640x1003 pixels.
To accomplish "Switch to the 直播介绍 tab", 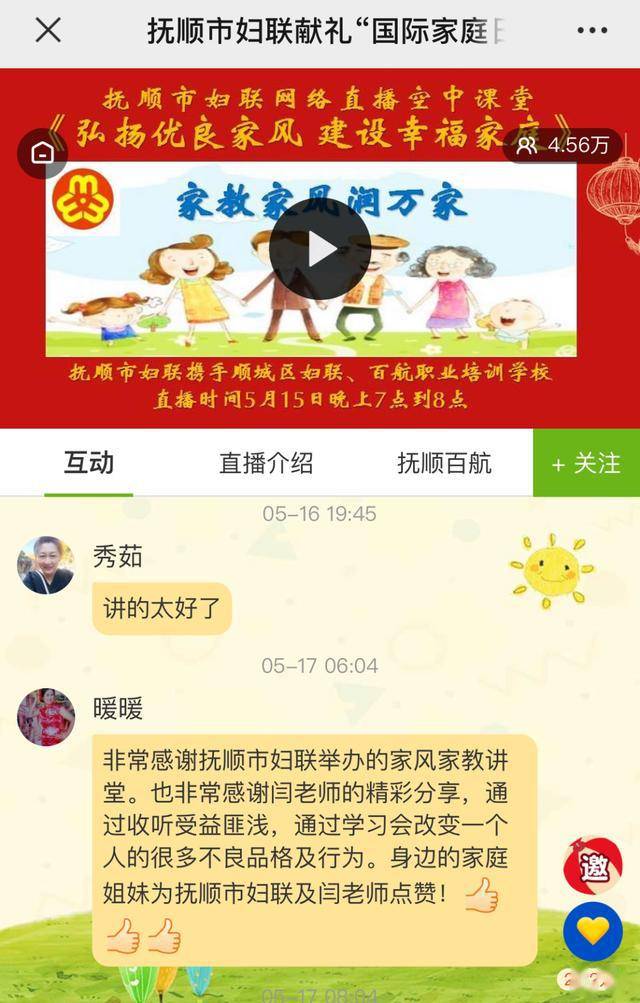I will click(266, 463).
